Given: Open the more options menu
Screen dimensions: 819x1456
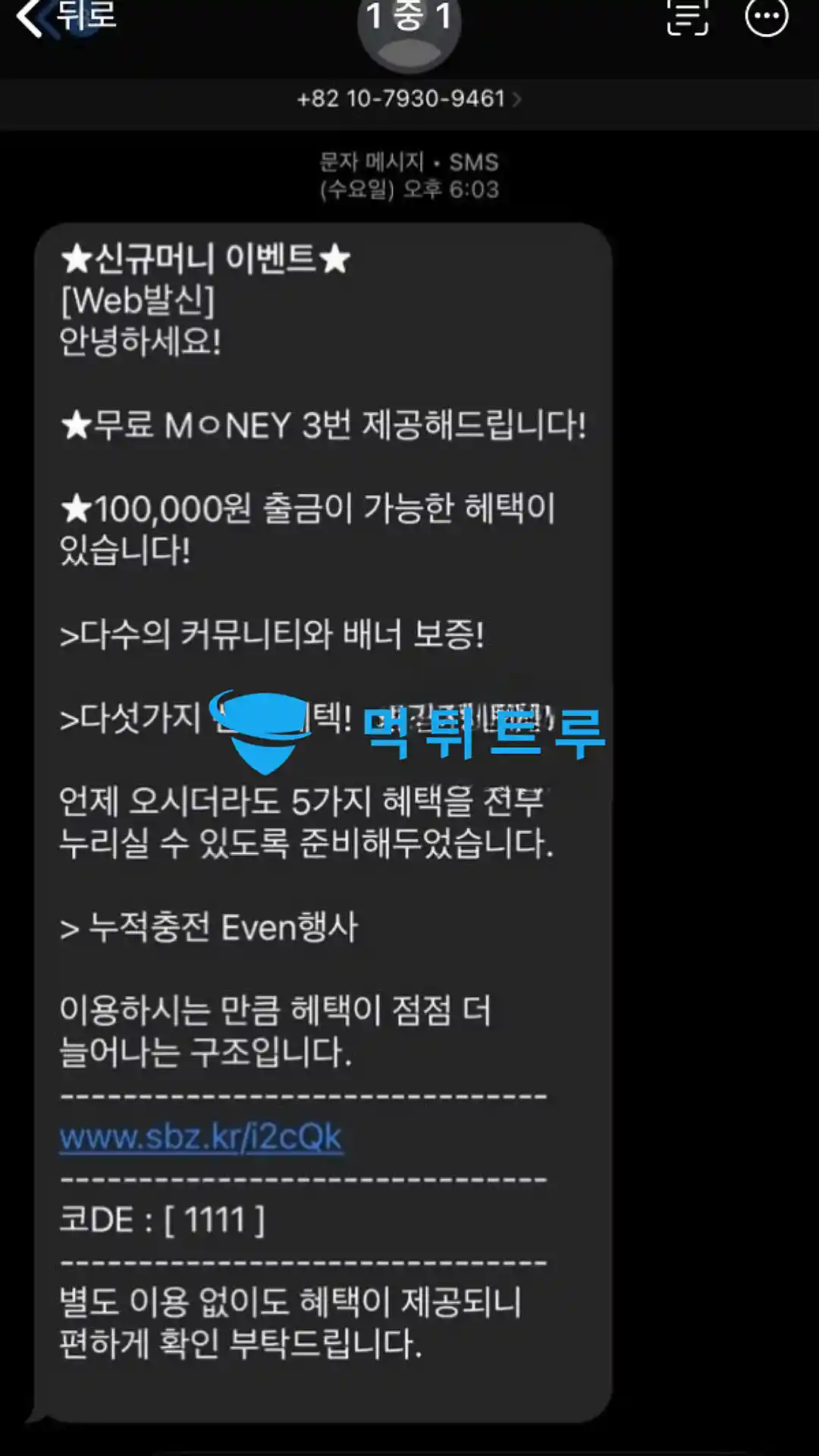Looking at the screenshot, I should point(766,15).
